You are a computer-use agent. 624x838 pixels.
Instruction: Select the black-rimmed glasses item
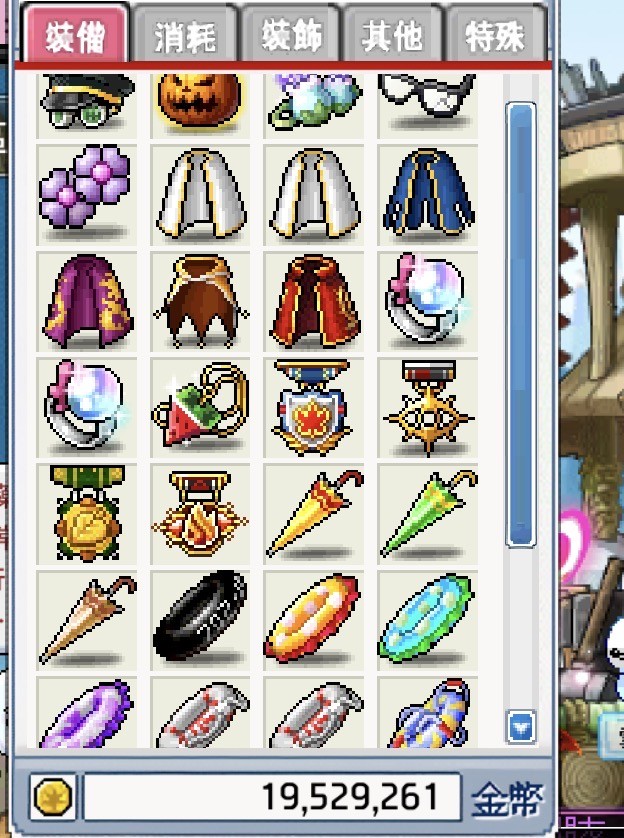pos(427,98)
